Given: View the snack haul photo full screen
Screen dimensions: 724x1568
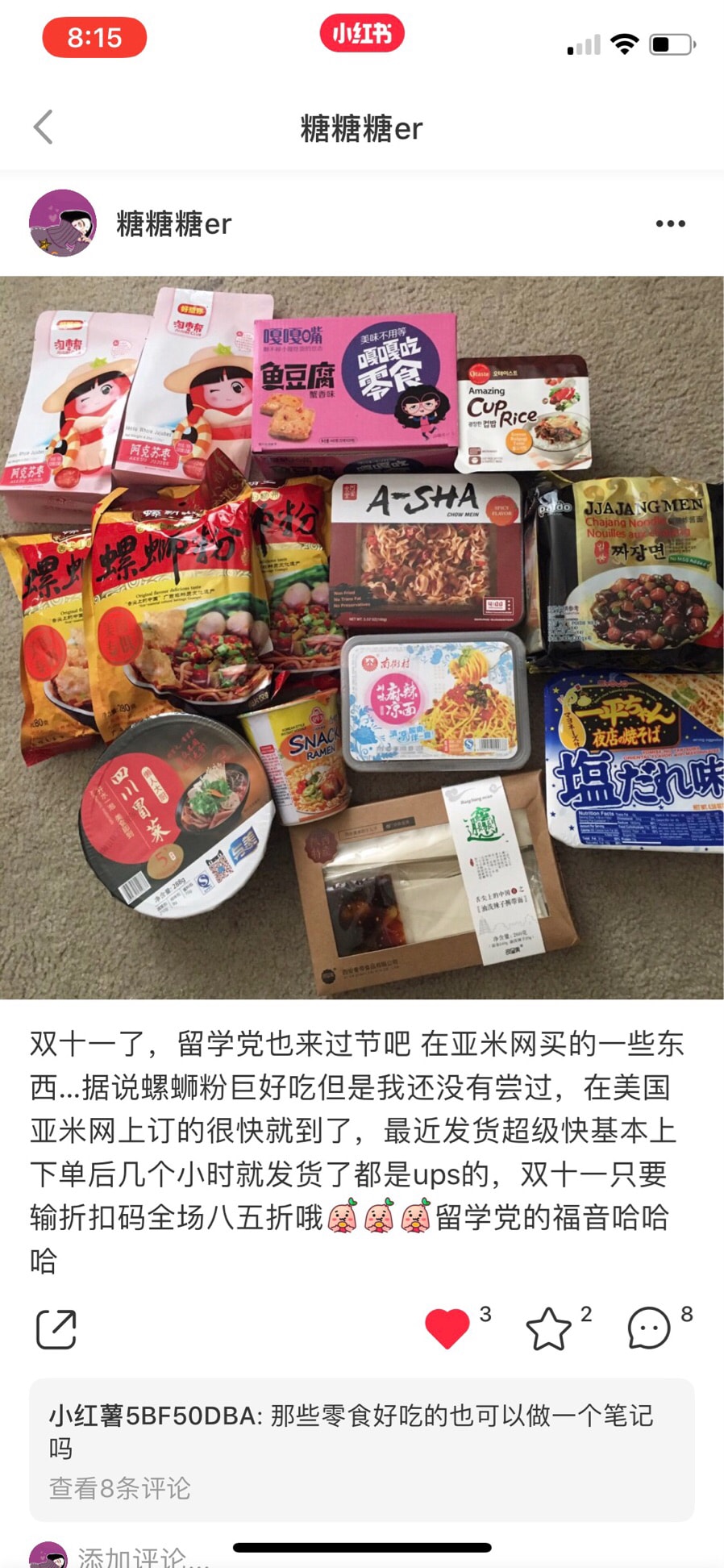Looking at the screenshot, I should (362, 638).
